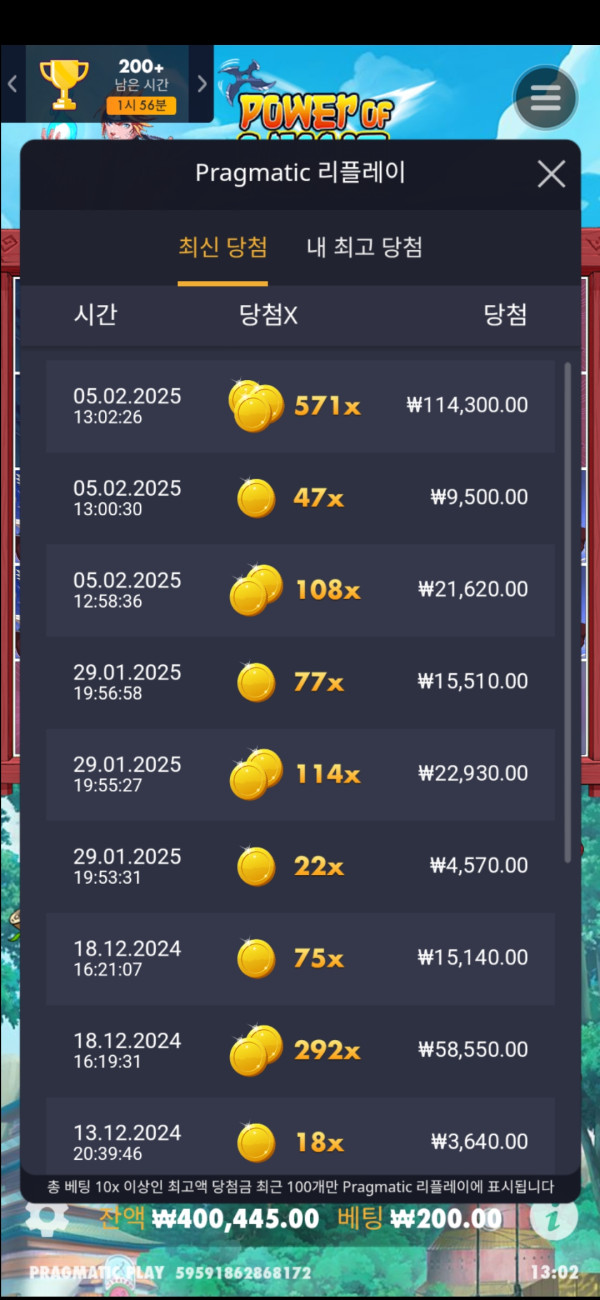Open replay of the 114x win
Viewport: 600px width, 1300px height.
click(x=300, y=773)
